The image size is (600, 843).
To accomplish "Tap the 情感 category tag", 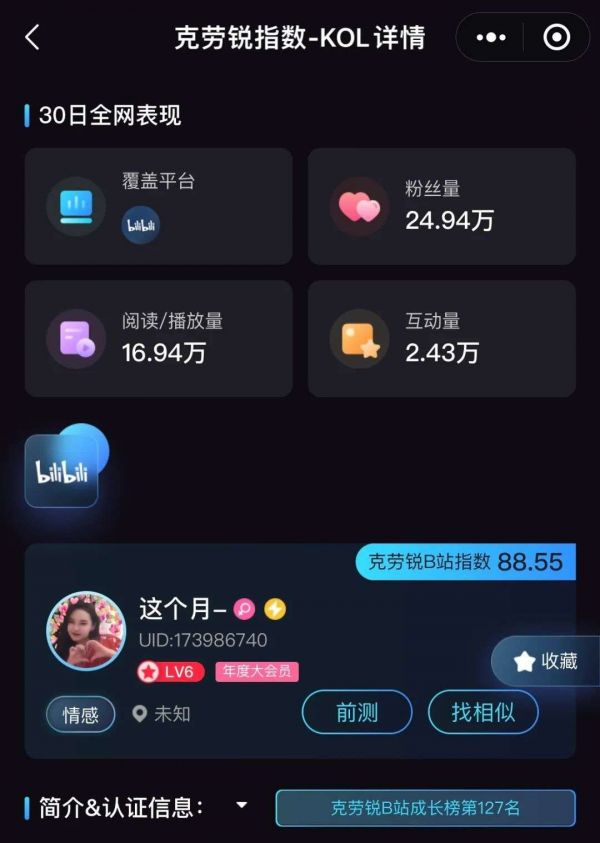I will [81, 714].
